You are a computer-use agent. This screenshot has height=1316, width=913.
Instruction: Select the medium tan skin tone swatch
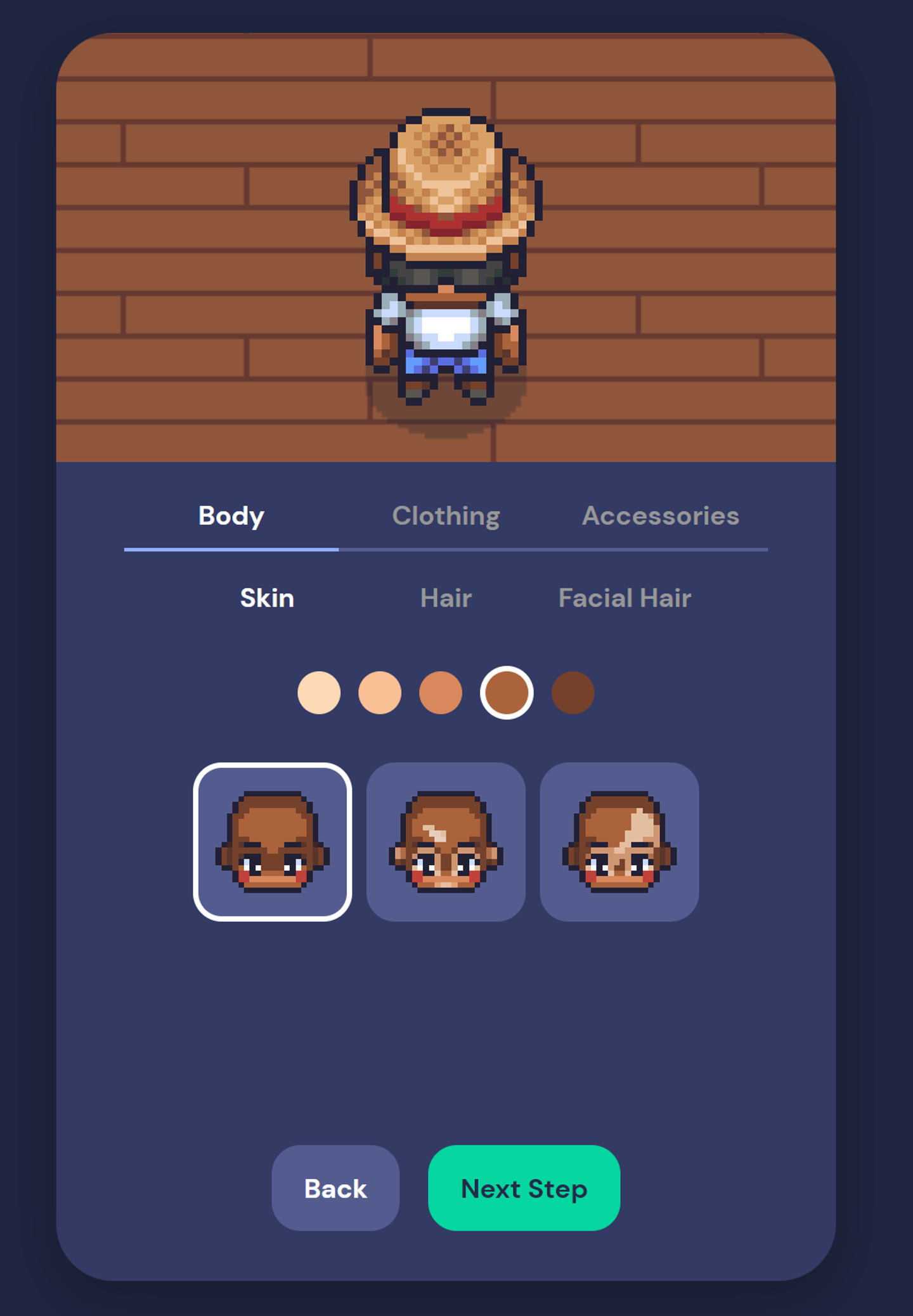click(x=441, y=693)
